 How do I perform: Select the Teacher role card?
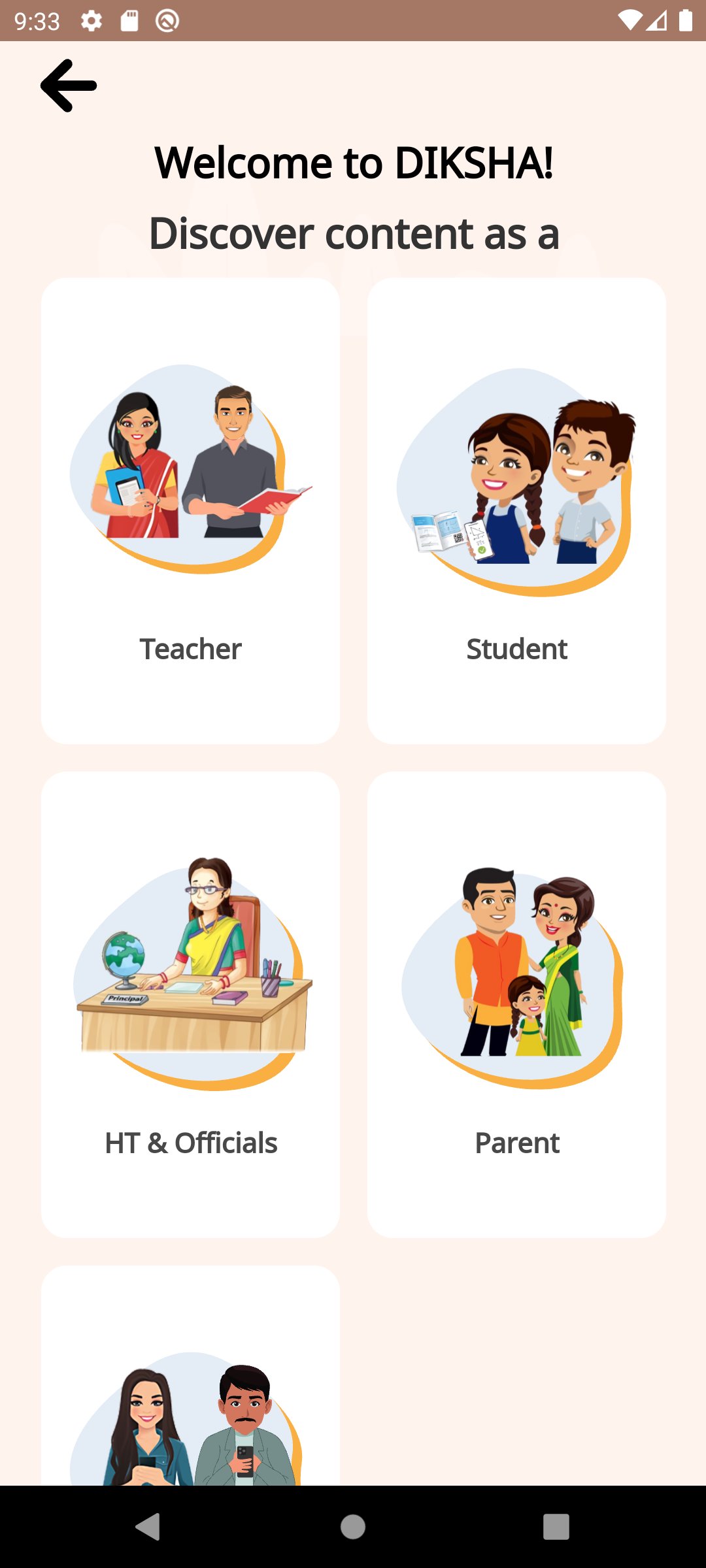(x=190, y=510)
